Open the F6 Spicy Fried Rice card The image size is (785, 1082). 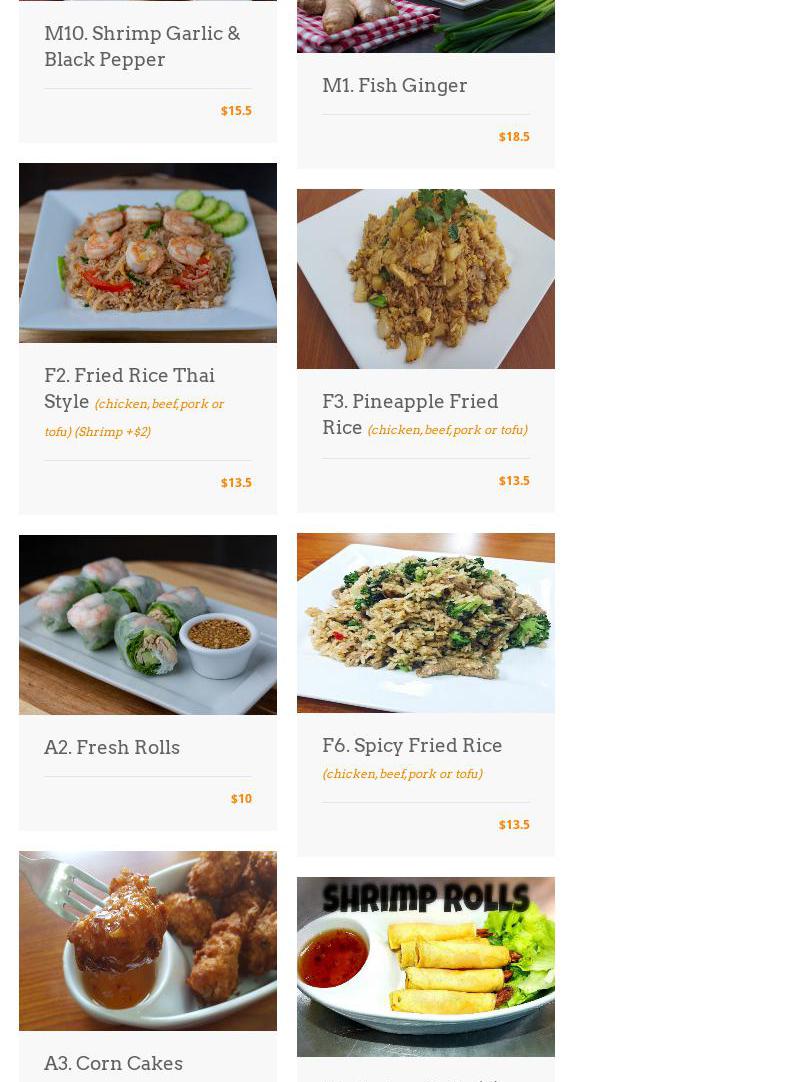[412, 745]
